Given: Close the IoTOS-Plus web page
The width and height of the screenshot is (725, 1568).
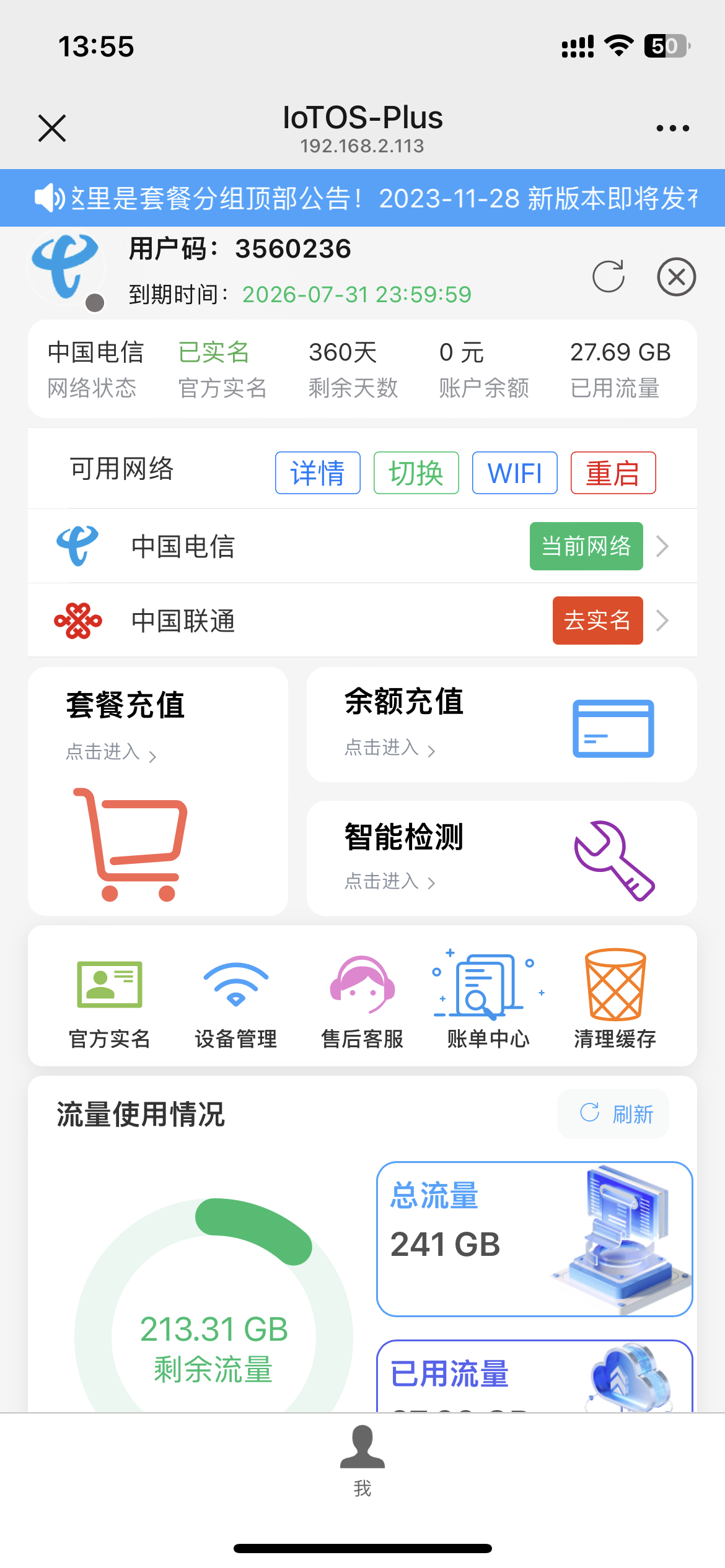Looking at the screenshot, I should [x=52, y=128].
